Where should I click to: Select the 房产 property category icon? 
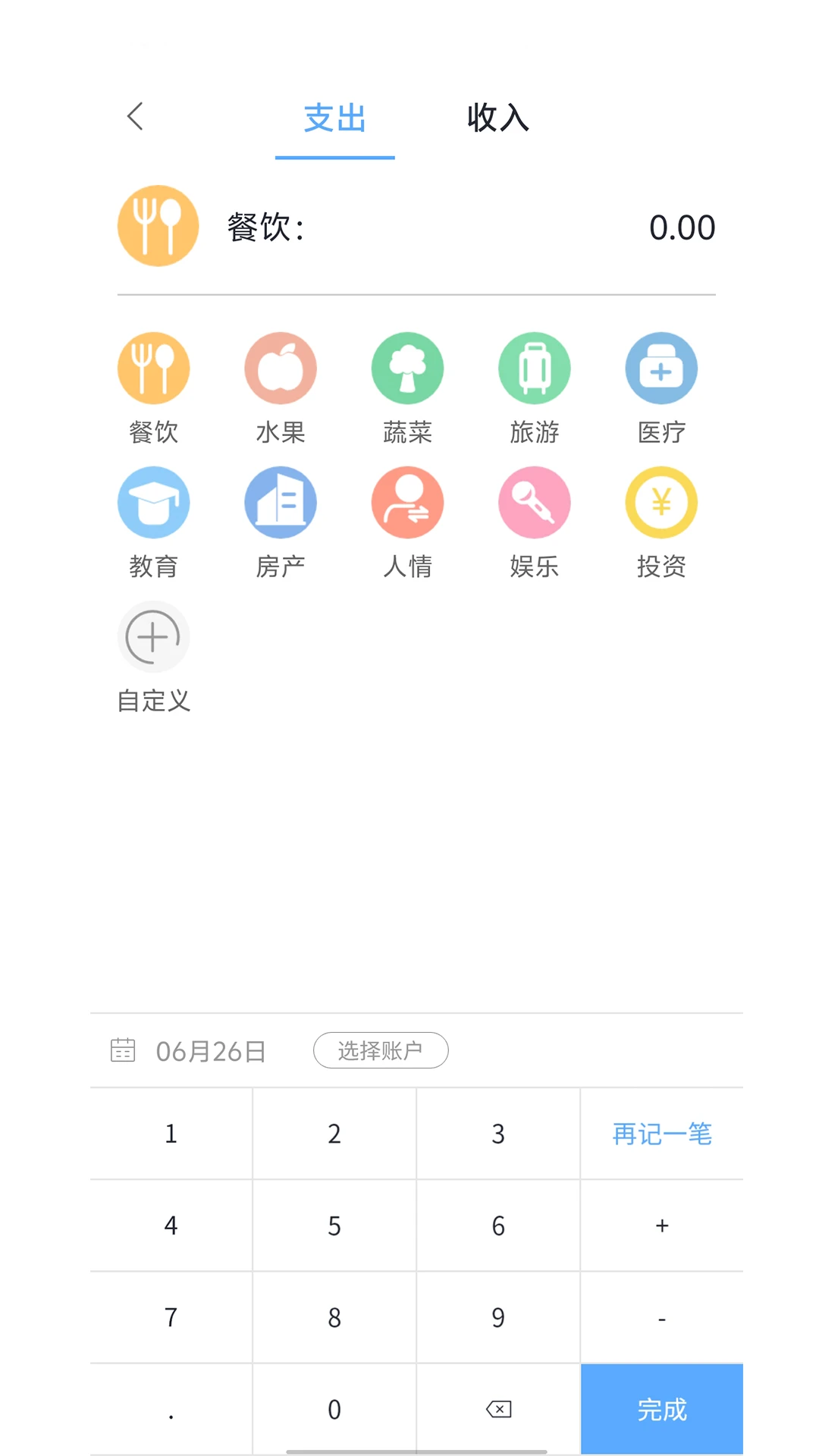click(x=281, y=502)
